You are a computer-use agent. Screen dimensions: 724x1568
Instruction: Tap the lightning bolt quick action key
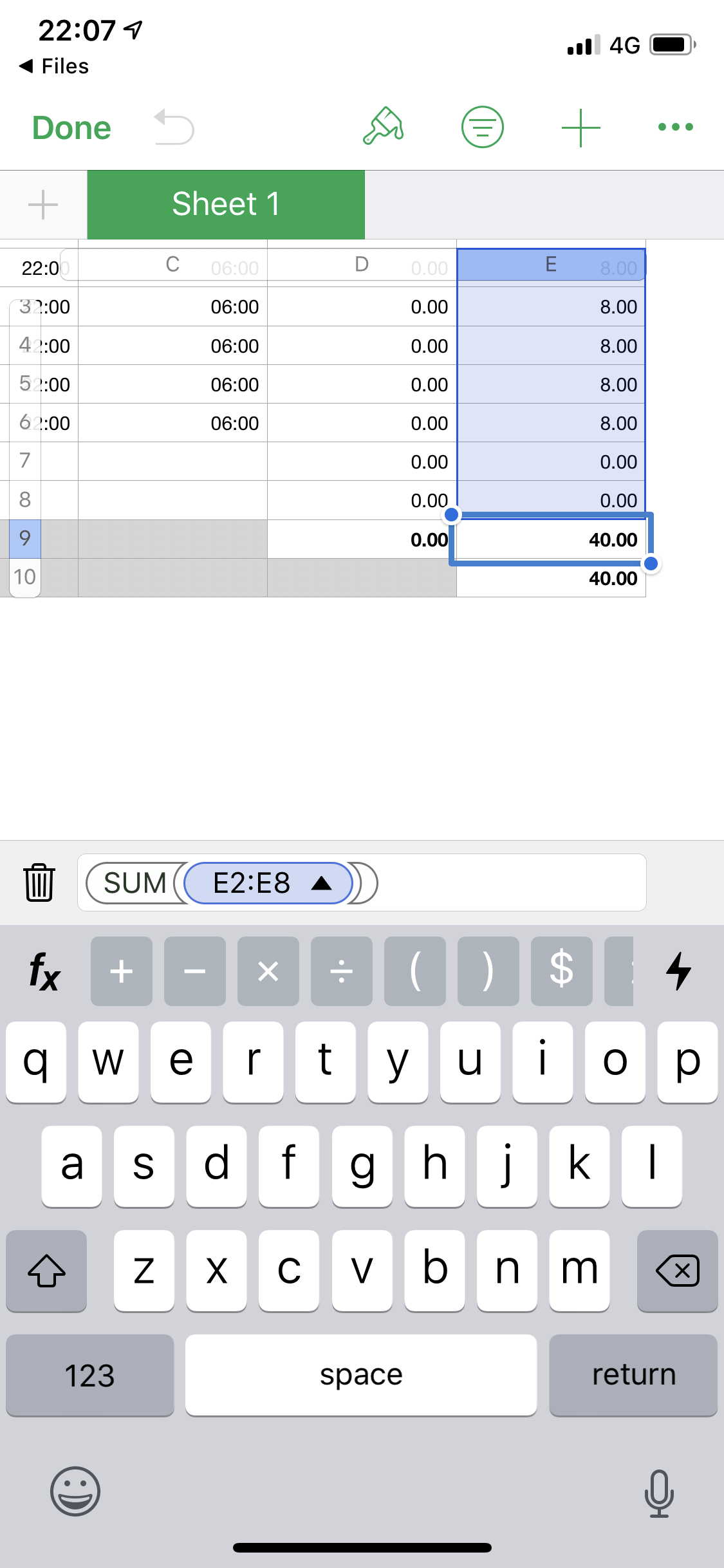678,971
